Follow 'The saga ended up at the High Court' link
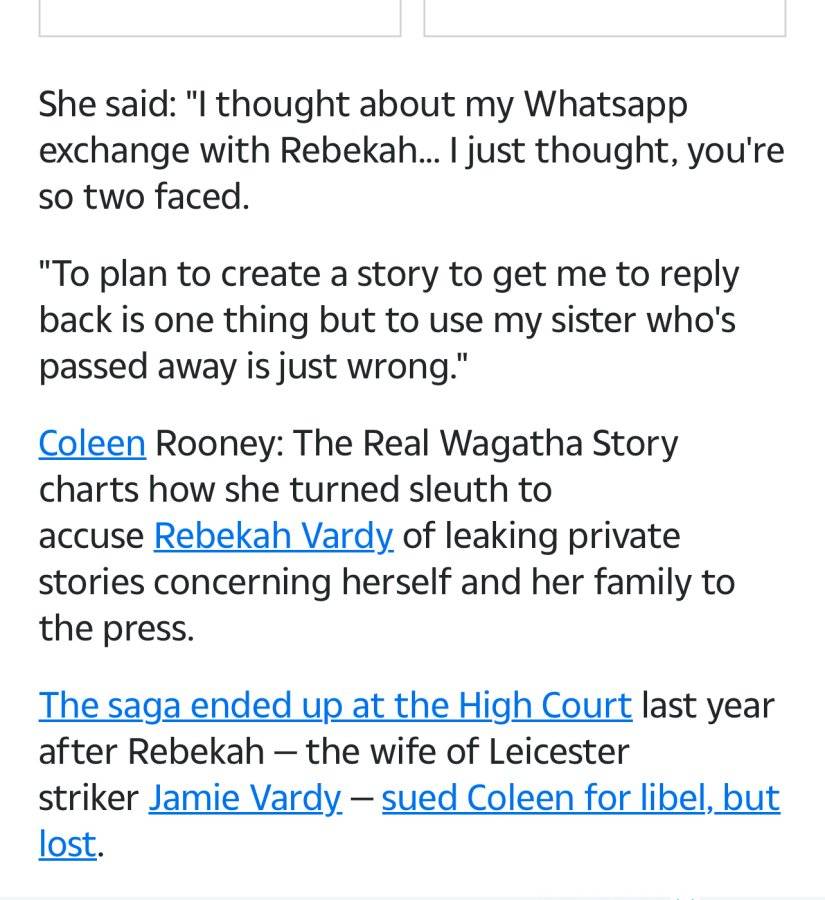The width and height of the screenshot is (825, 900). [x=335, y=705]
